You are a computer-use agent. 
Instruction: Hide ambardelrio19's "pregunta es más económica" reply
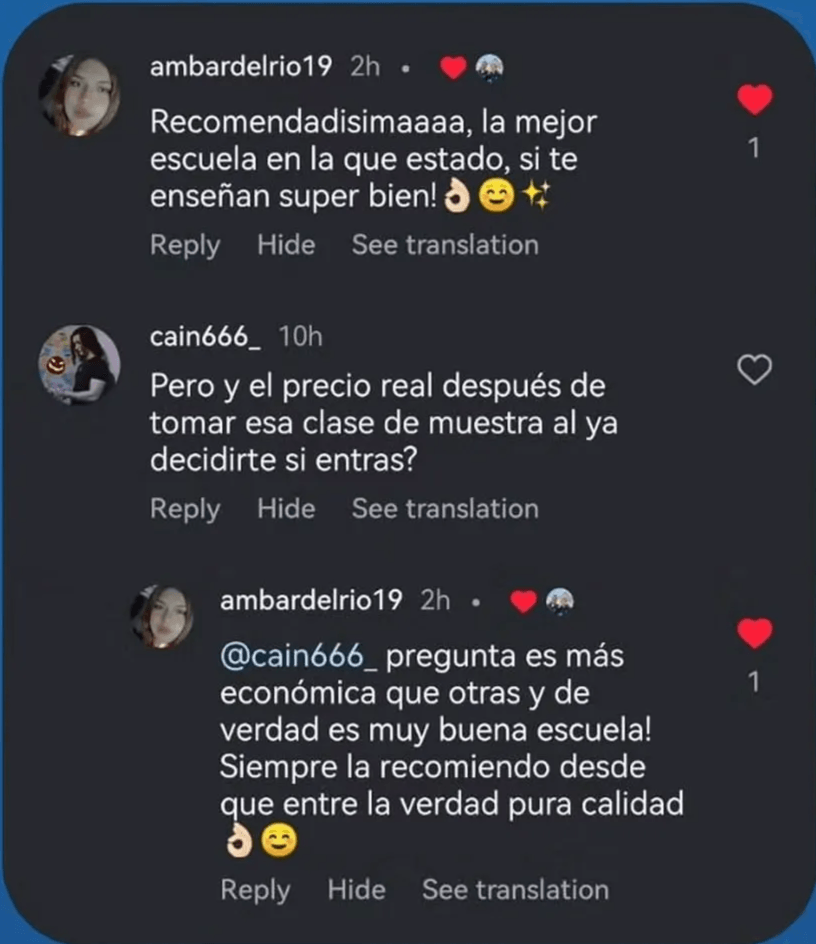tap(356, 890)
